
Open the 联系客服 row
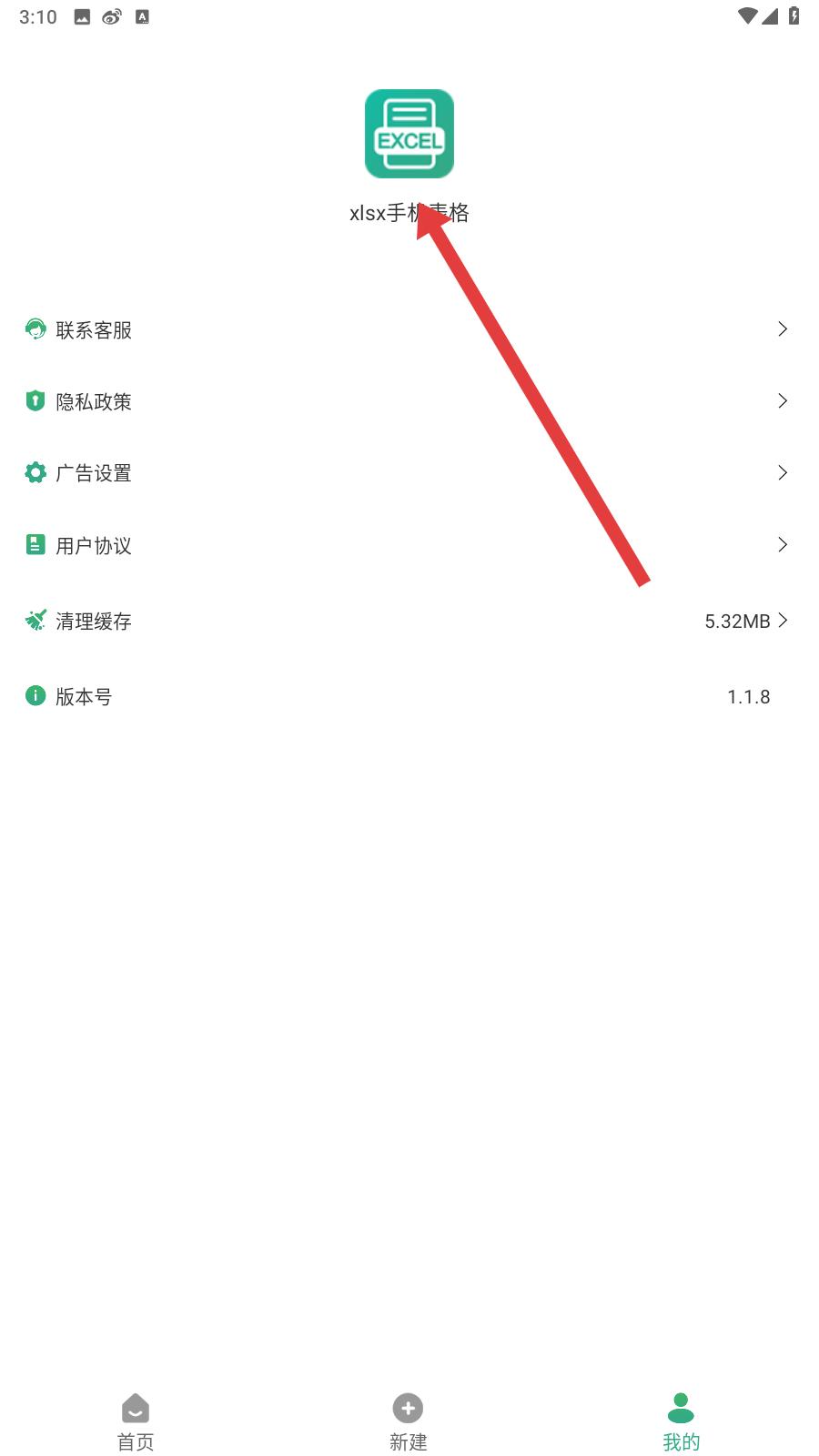[409, 329]
